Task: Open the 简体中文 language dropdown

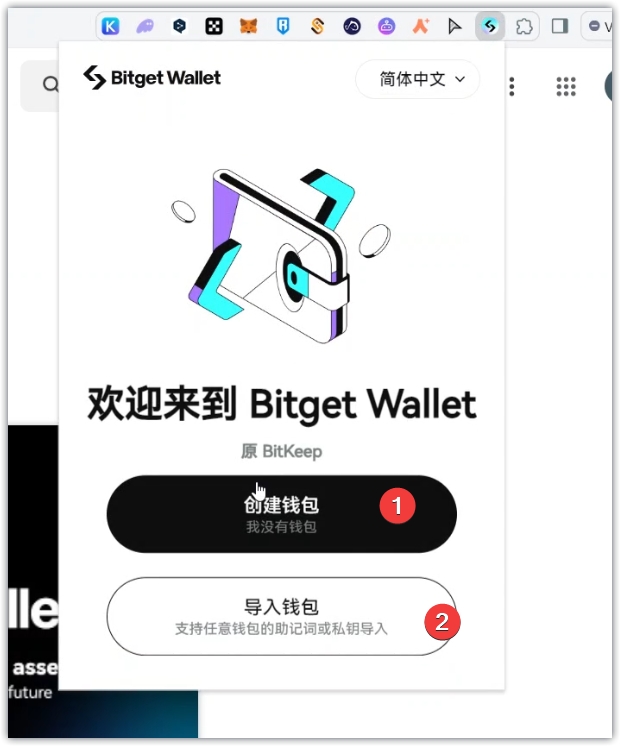Action: click(x=422, y=79)
